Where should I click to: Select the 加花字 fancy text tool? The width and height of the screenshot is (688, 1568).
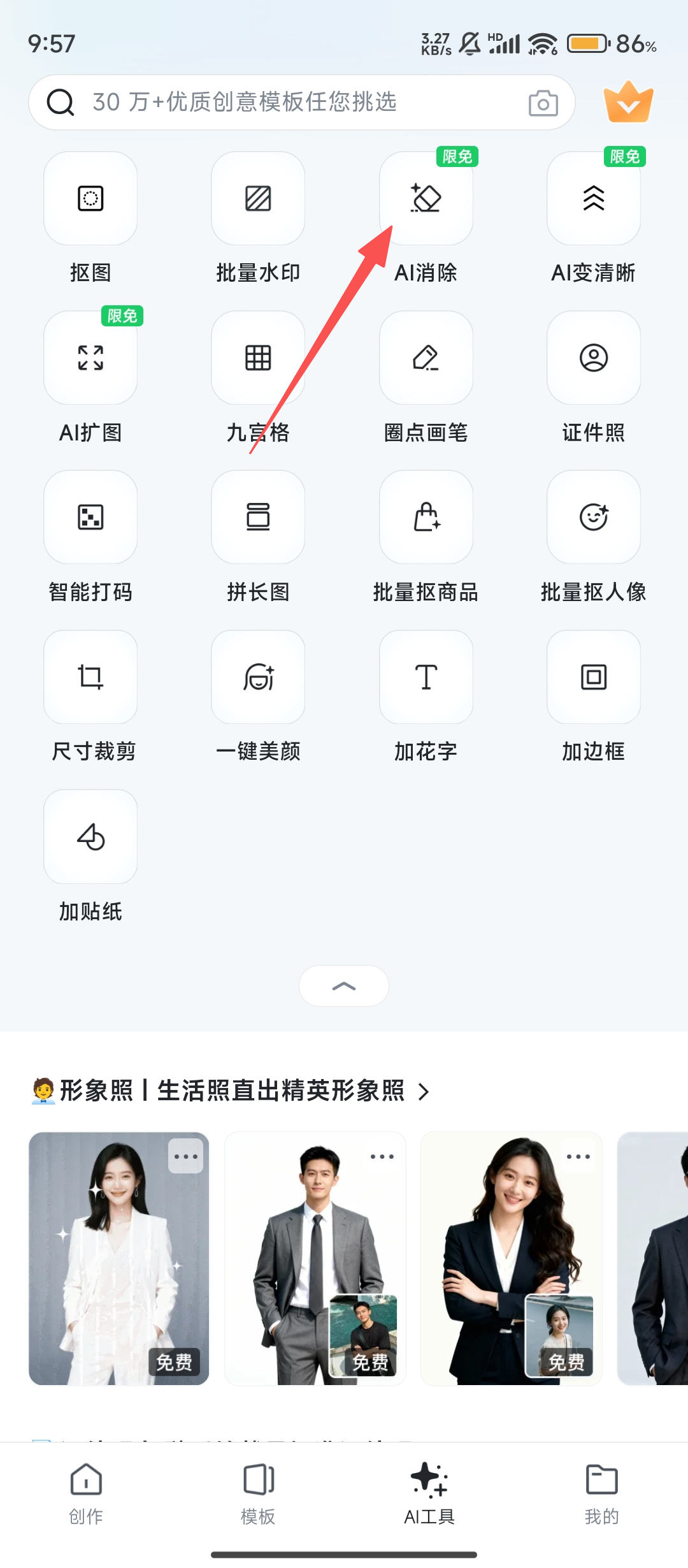[426, 677]
